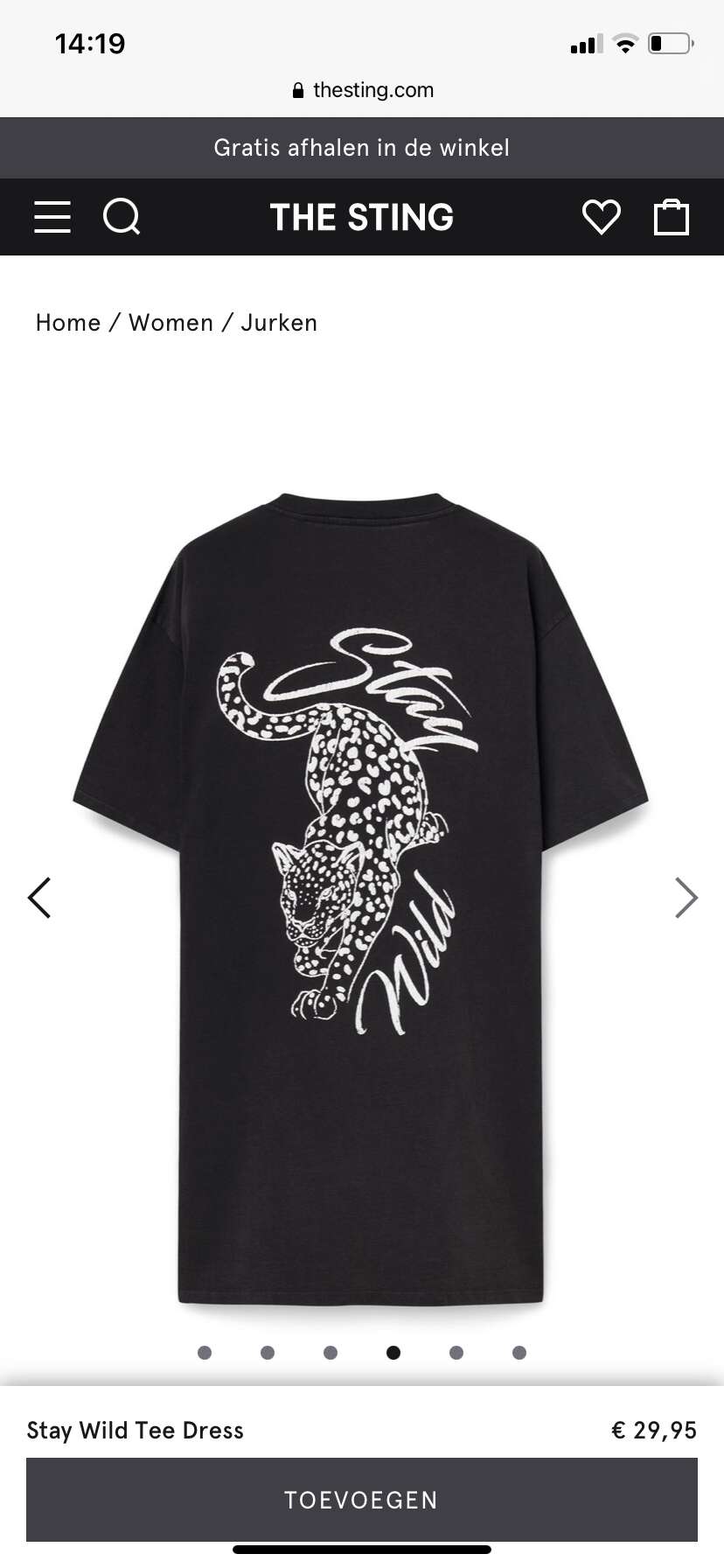Open the hamburger menu
724x1568 pixels.
52,217
